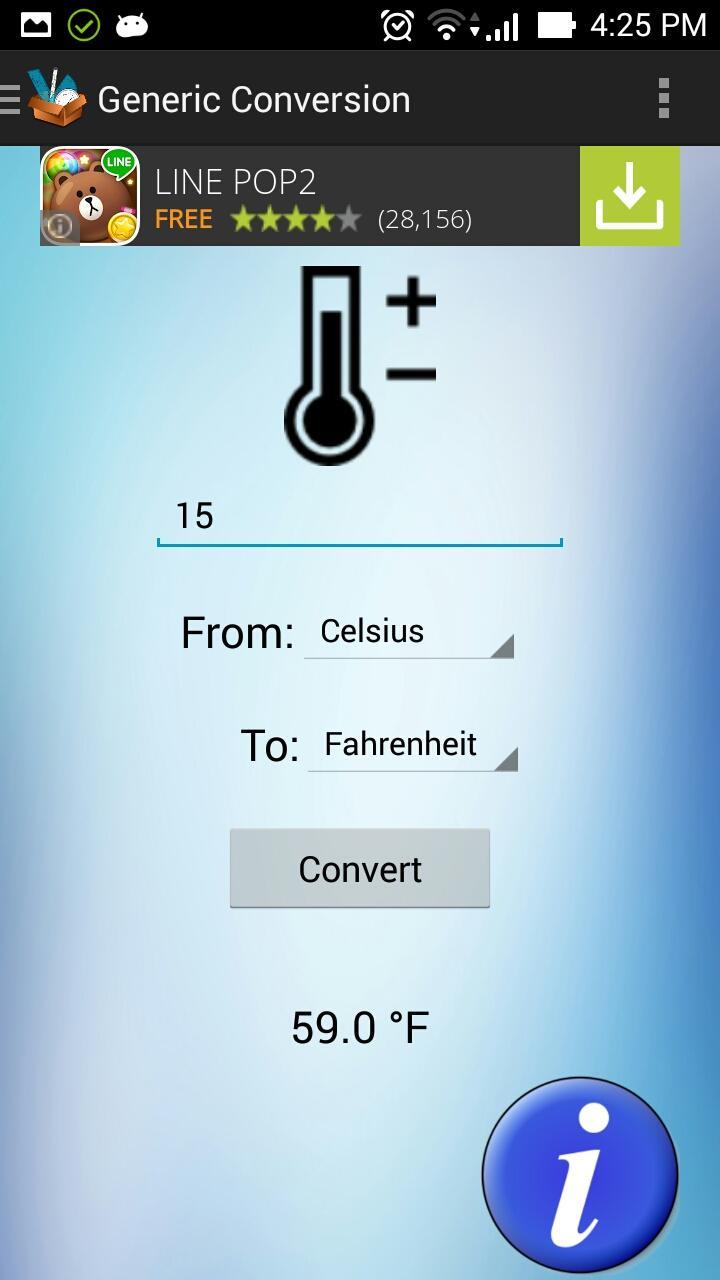Open the blue info button

tap(580, 1174)
